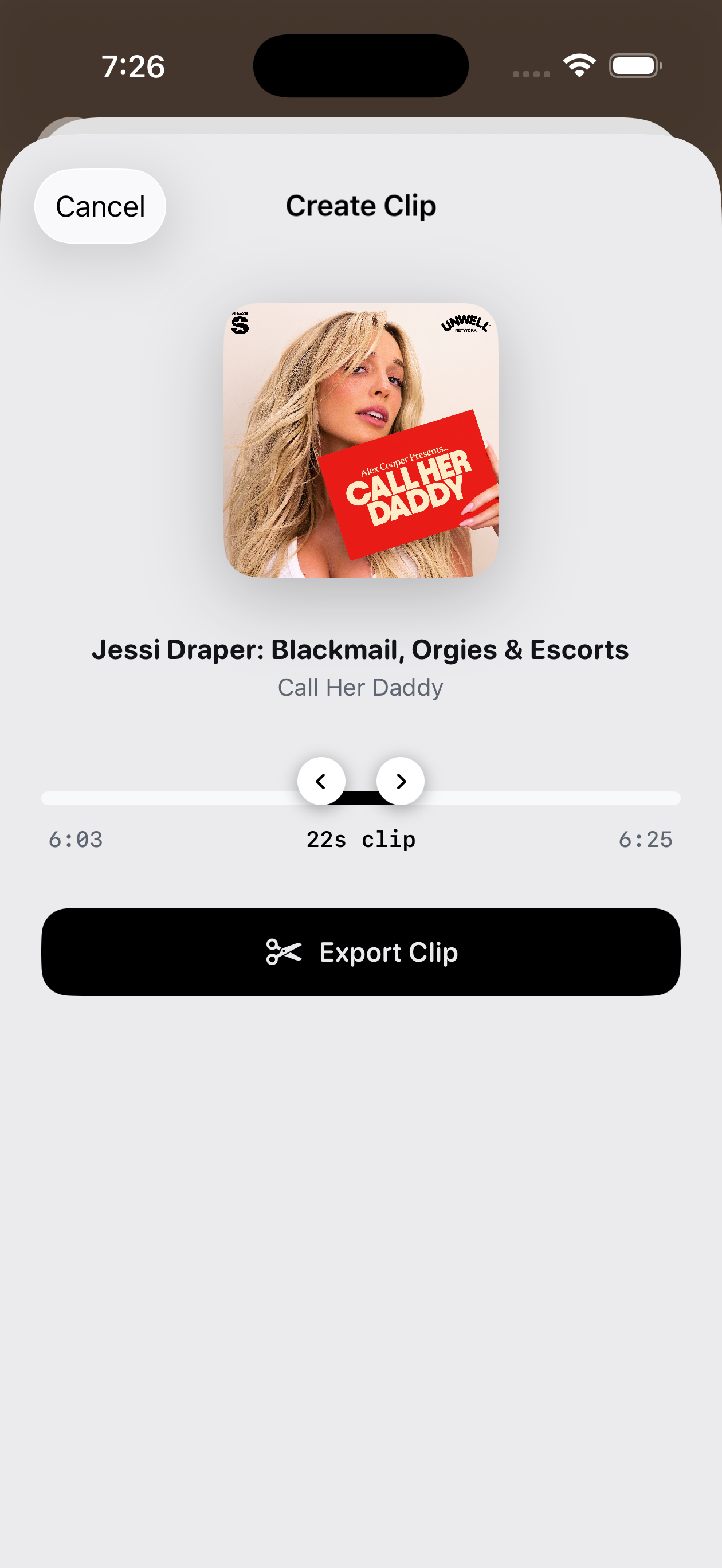Tap the left-arrow clip start handle
This screenshot has width=722, height=1568.
(x=321, y=781)
